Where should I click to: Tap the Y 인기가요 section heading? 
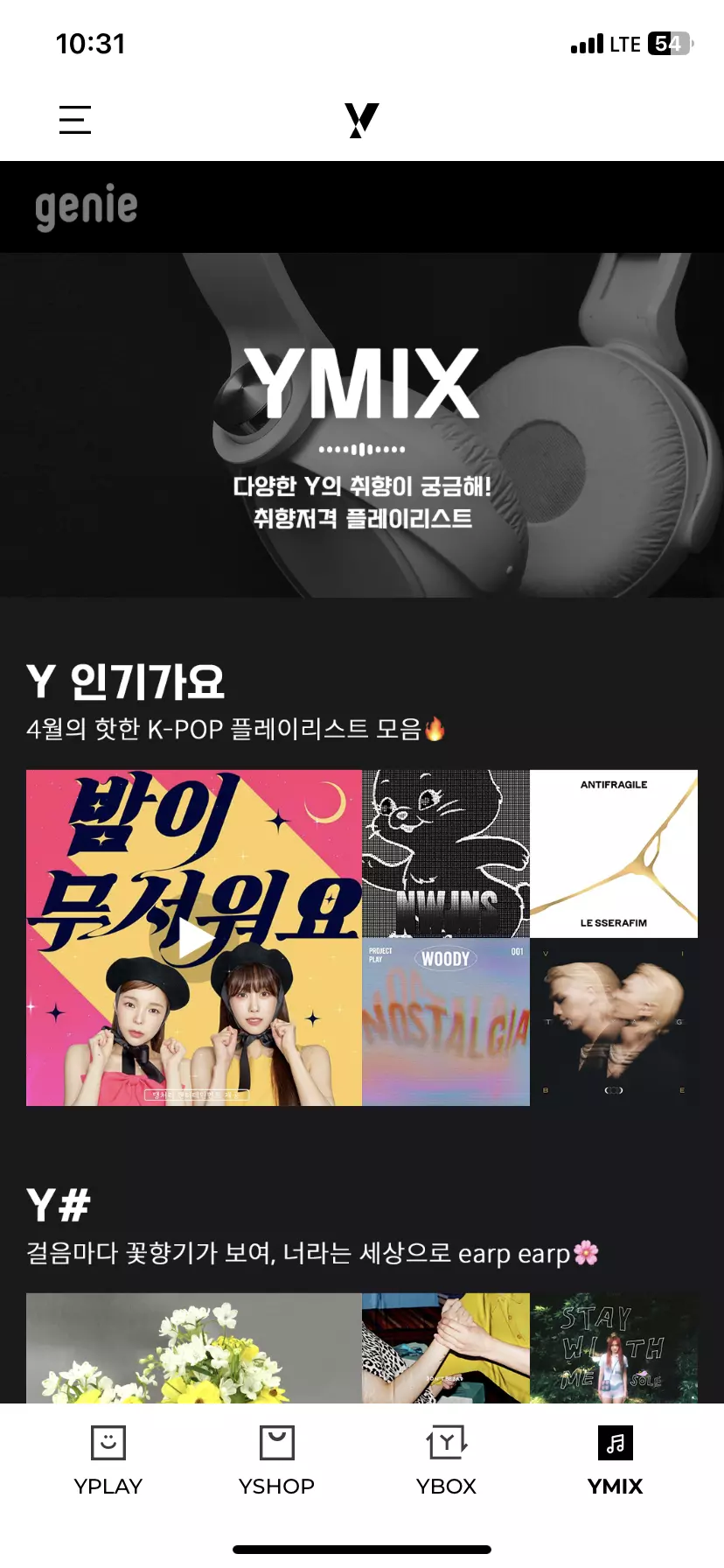click(x=124, y=681)
